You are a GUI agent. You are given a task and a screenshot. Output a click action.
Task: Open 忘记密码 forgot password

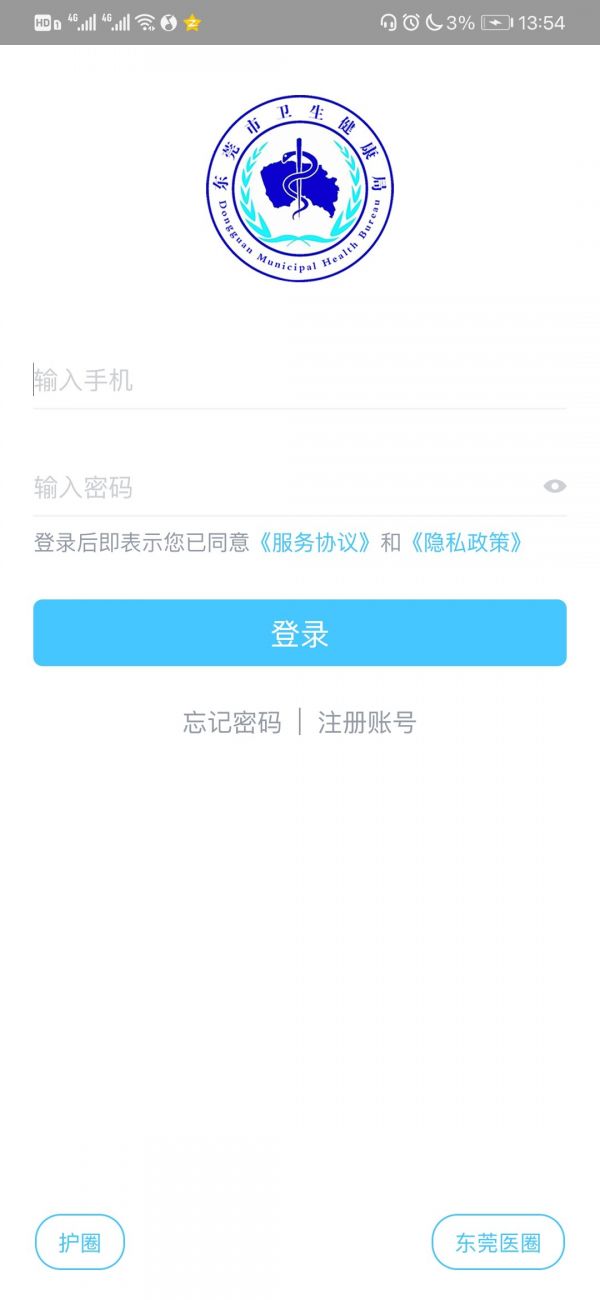click(232, 722)
